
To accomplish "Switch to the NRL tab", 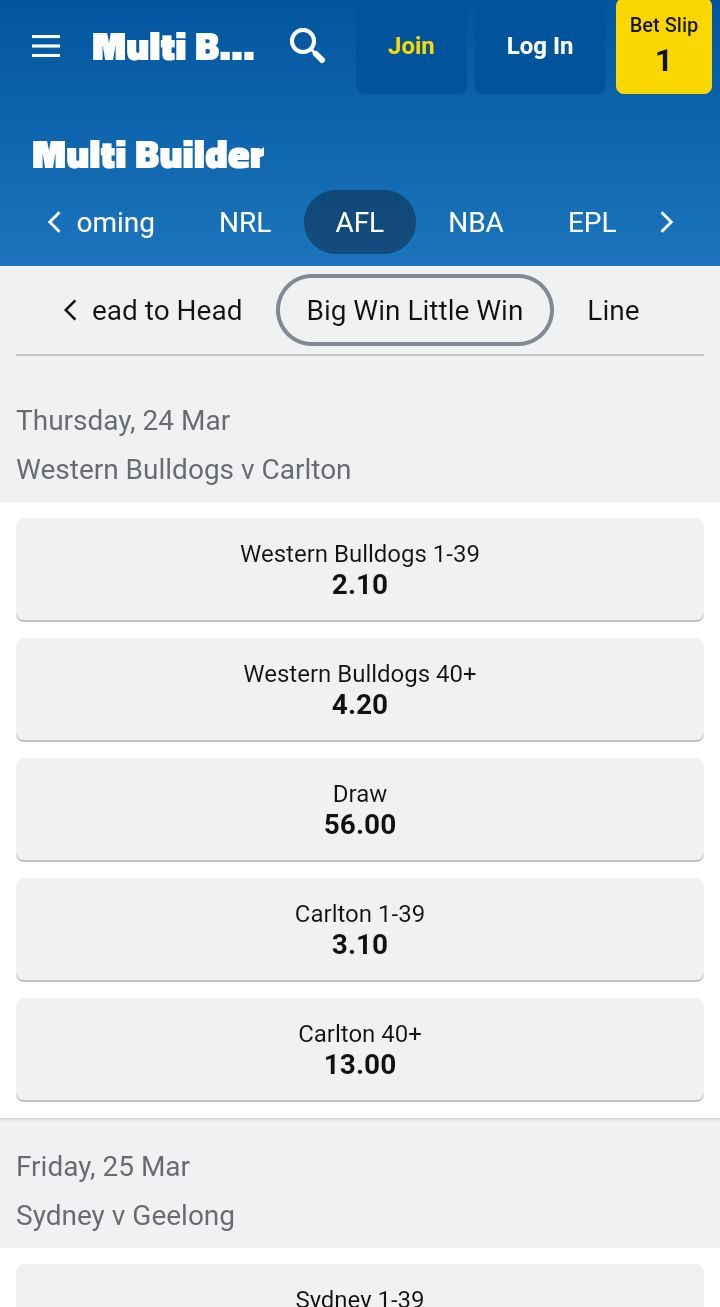I will point(245,222).
